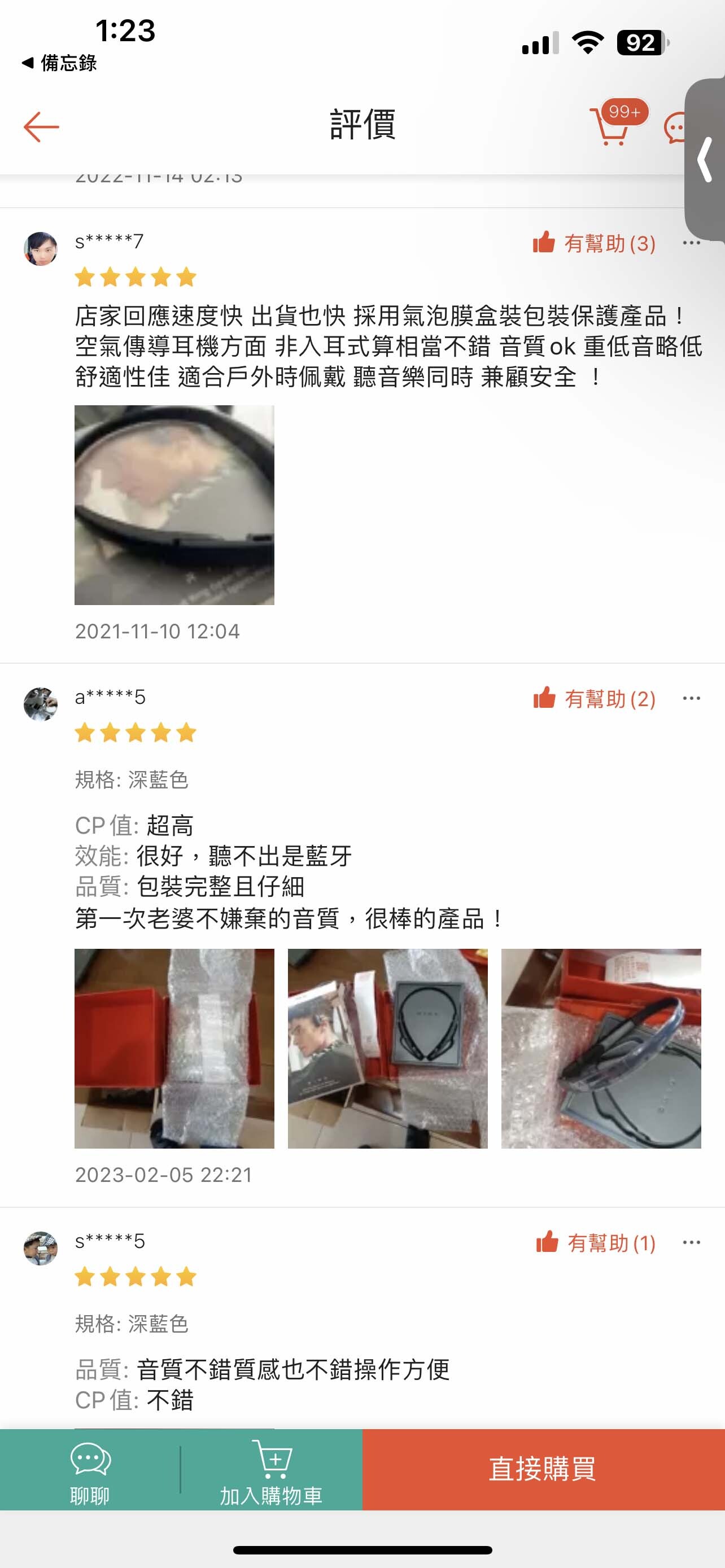Mark a*****5's review as helpful
Screen dimensions: 725x1568
click(x=594, y=698)
